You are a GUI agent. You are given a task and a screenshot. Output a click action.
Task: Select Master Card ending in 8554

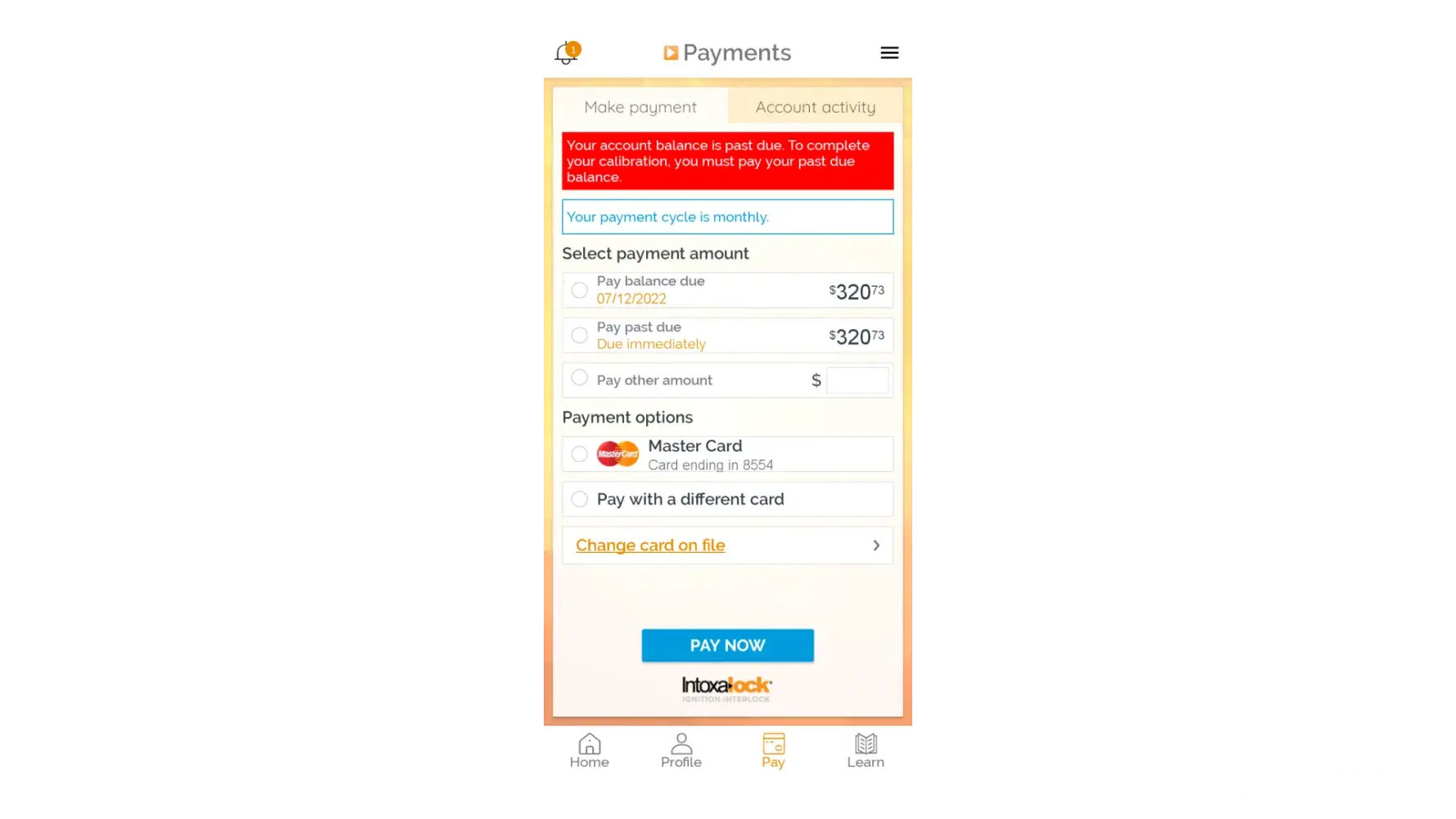(580, 455)
